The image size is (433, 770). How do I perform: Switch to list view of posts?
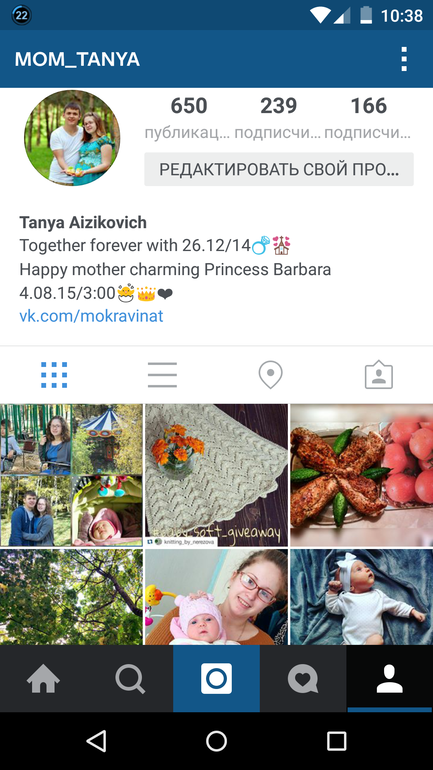(x=162, y=375)
